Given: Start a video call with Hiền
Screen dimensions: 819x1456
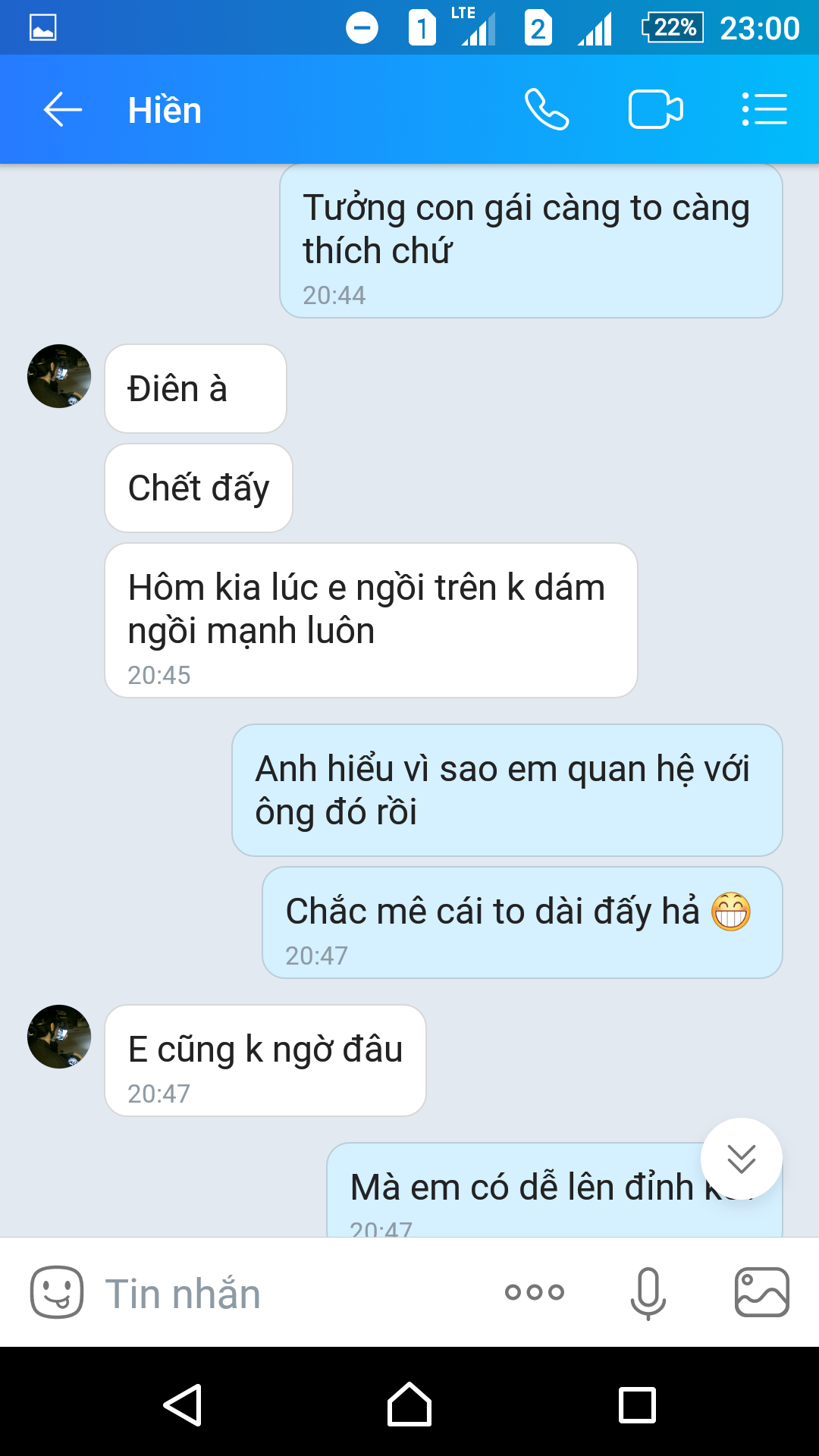Looking at the screenshot, I should coord(655,110).
